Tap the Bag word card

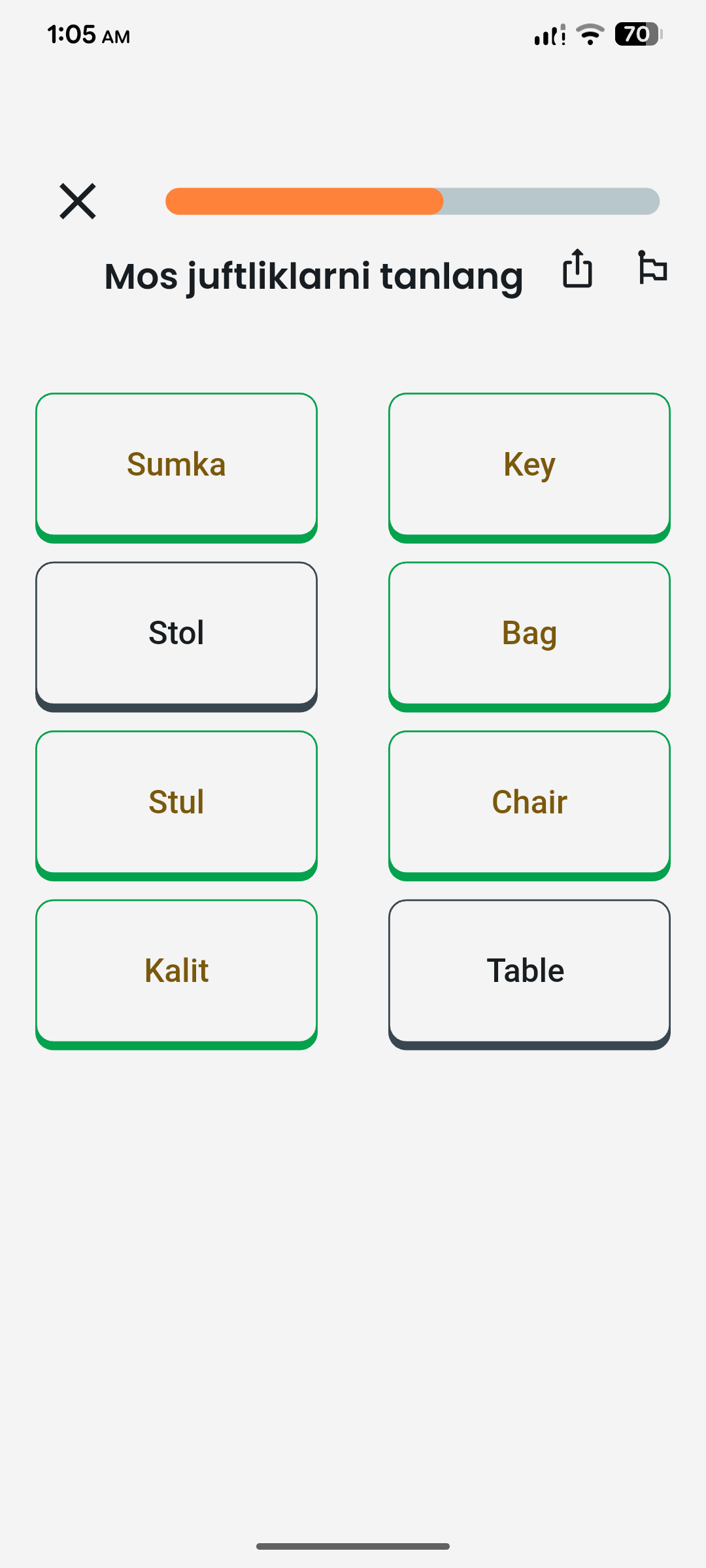click(529, 634)
